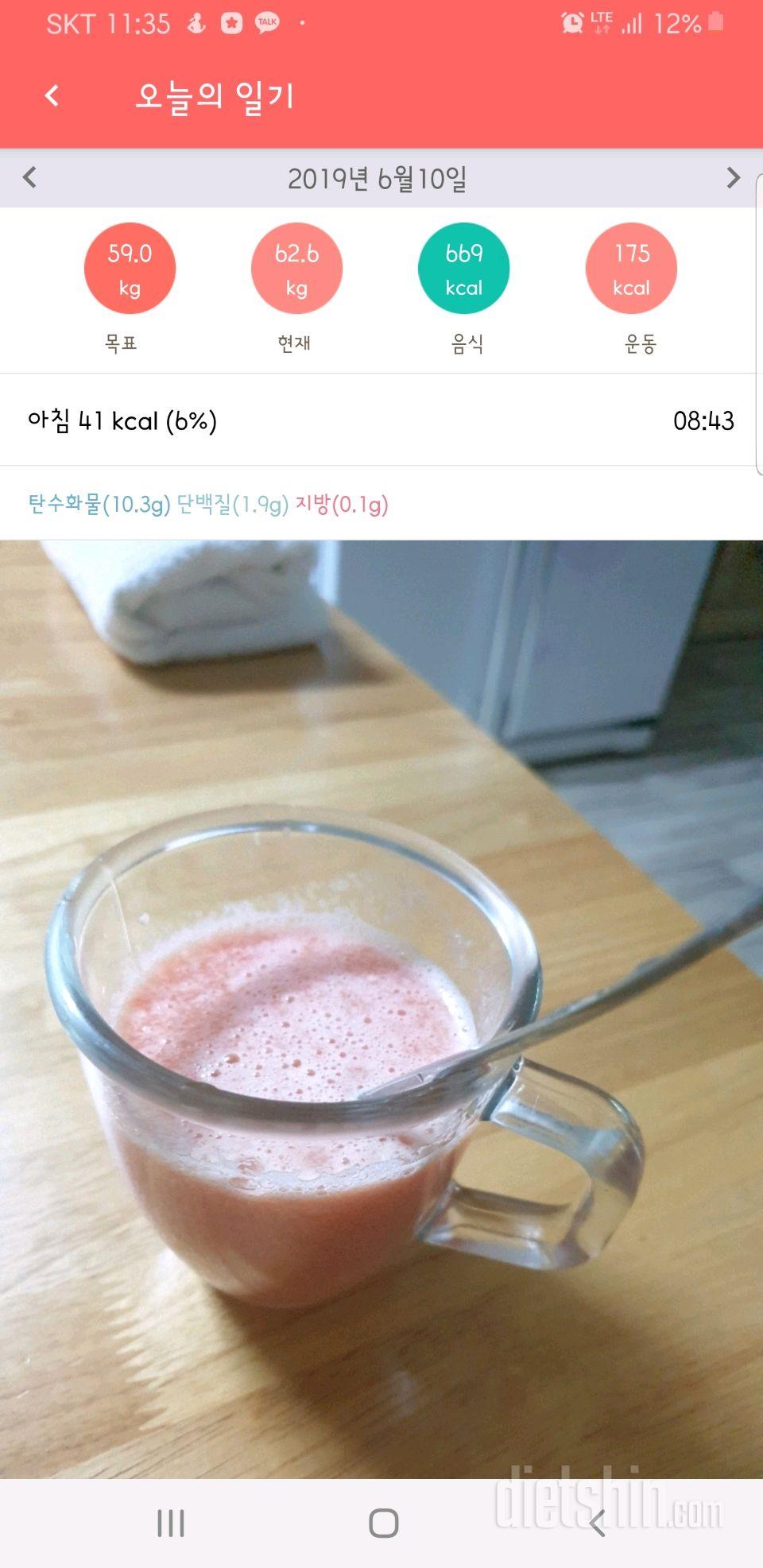
Task: Open the 59.0 kg 목표 weight circle
Action: click(130, 269)
